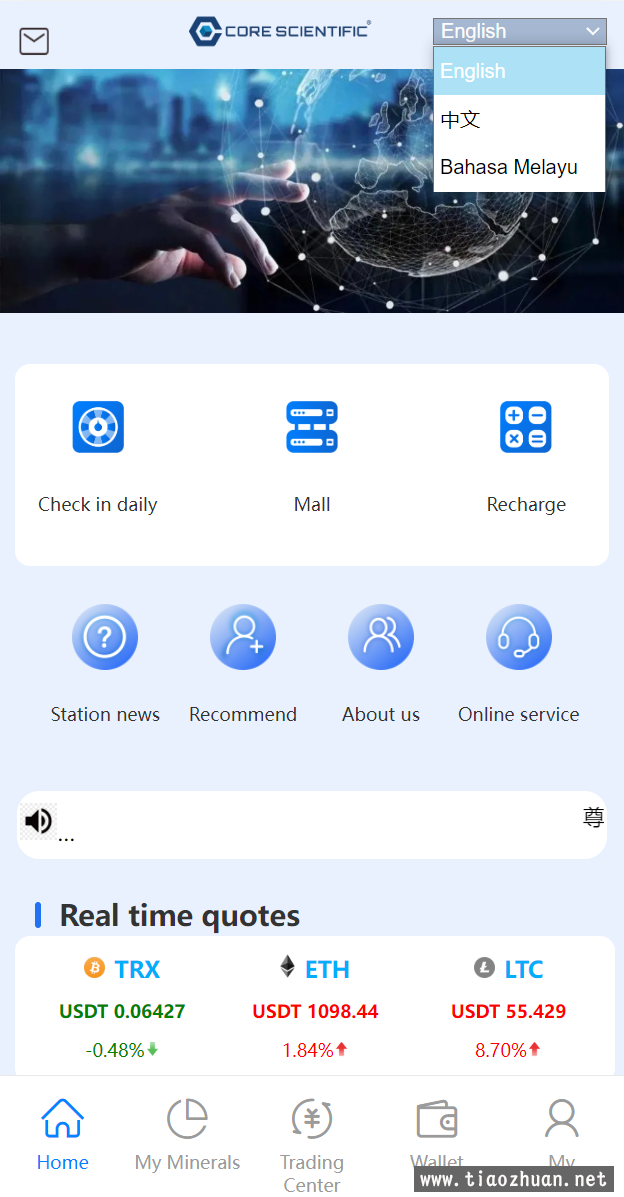Open the LTC quote
This screenshot has width=624, height=1197.
point(508,1008)
